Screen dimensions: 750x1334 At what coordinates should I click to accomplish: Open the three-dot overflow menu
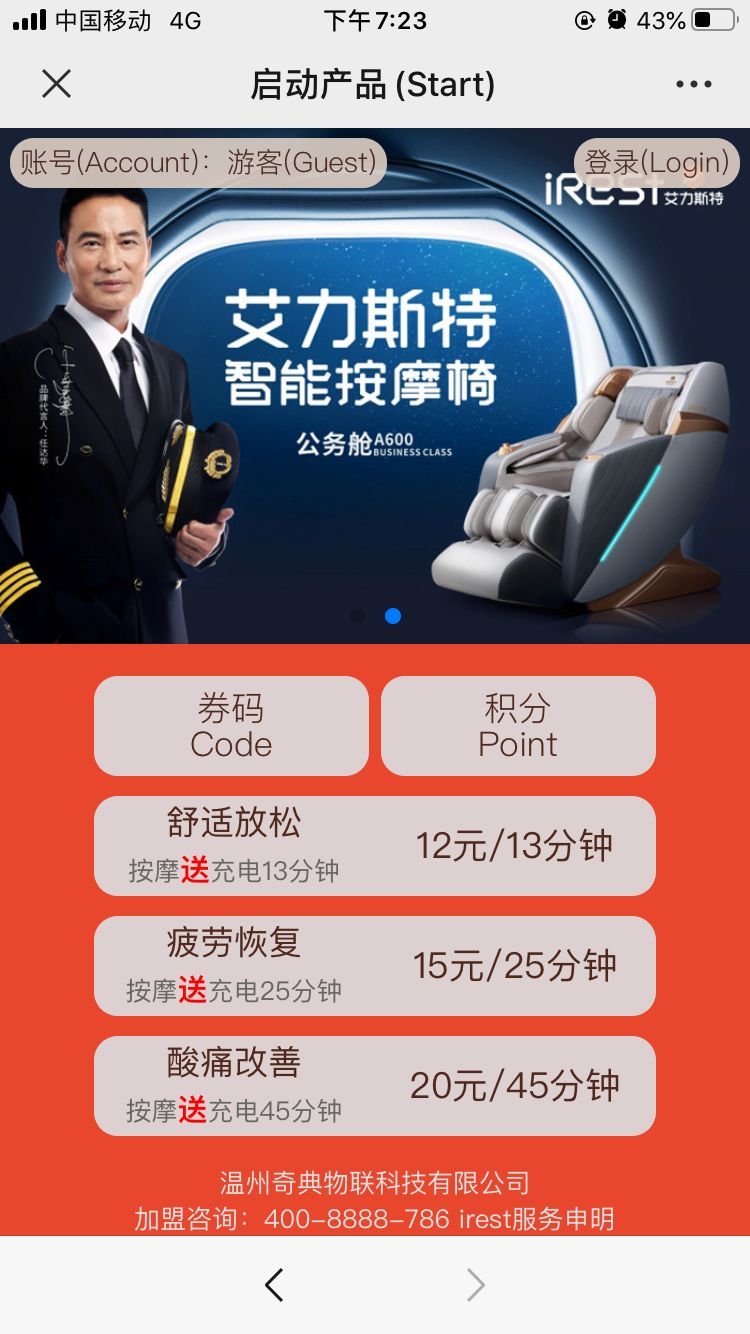(x=693, y=84)
